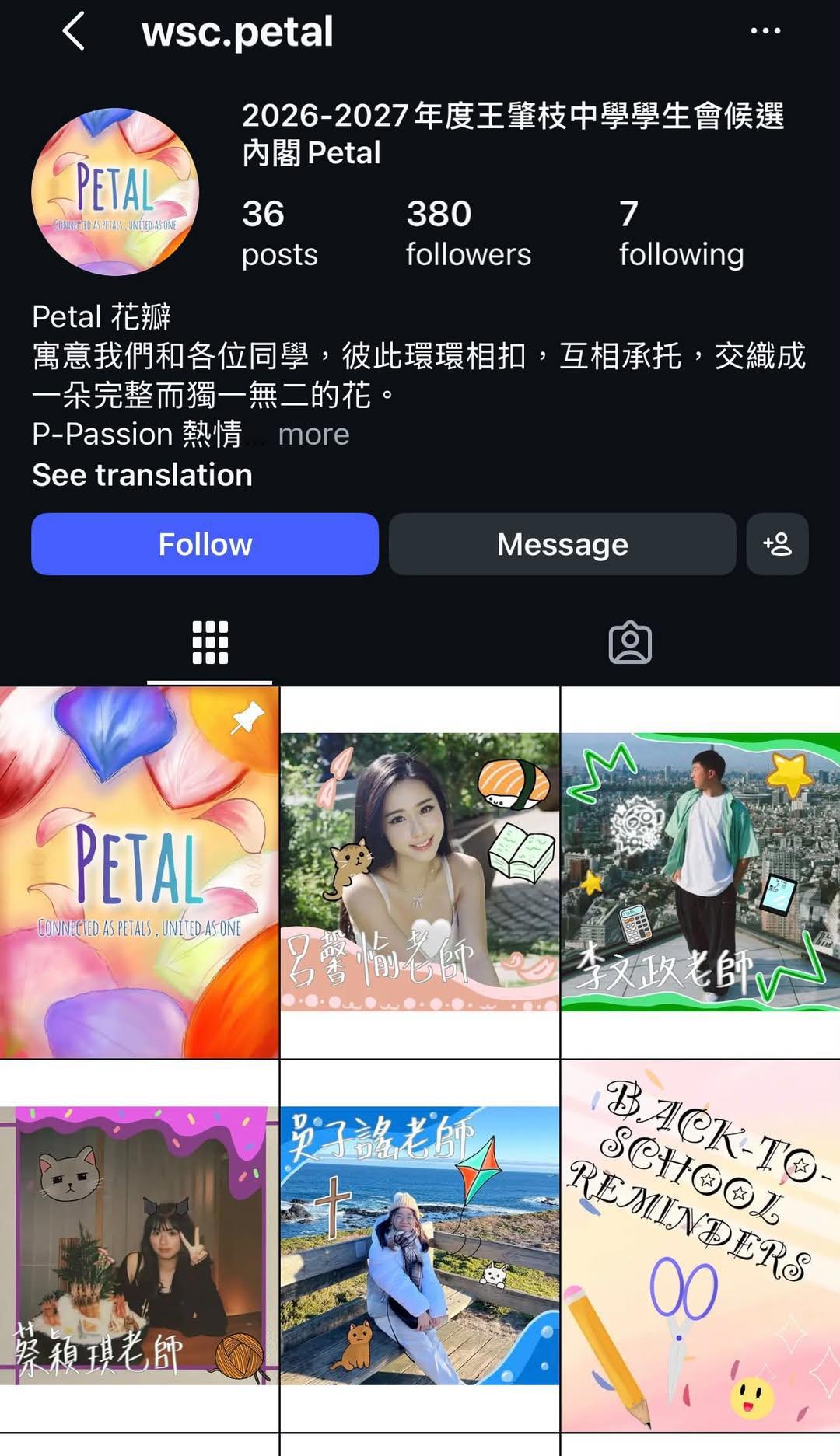The image size is (840, 1456).
Task: Tap See translation for the bio
Action: 142,474
